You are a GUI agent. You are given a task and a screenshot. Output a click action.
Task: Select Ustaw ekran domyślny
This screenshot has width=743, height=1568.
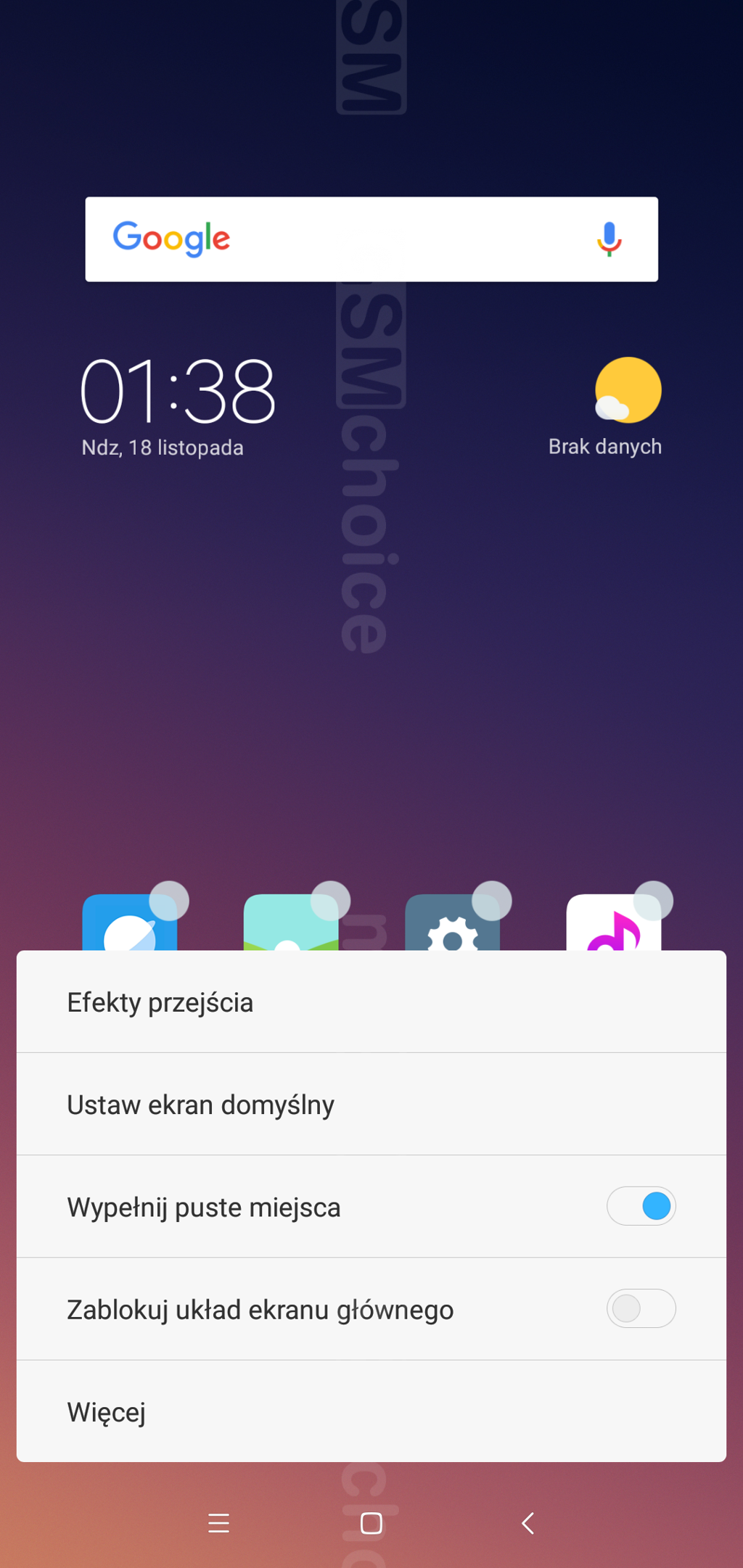pyautogui.click(x=371, y=1104)
